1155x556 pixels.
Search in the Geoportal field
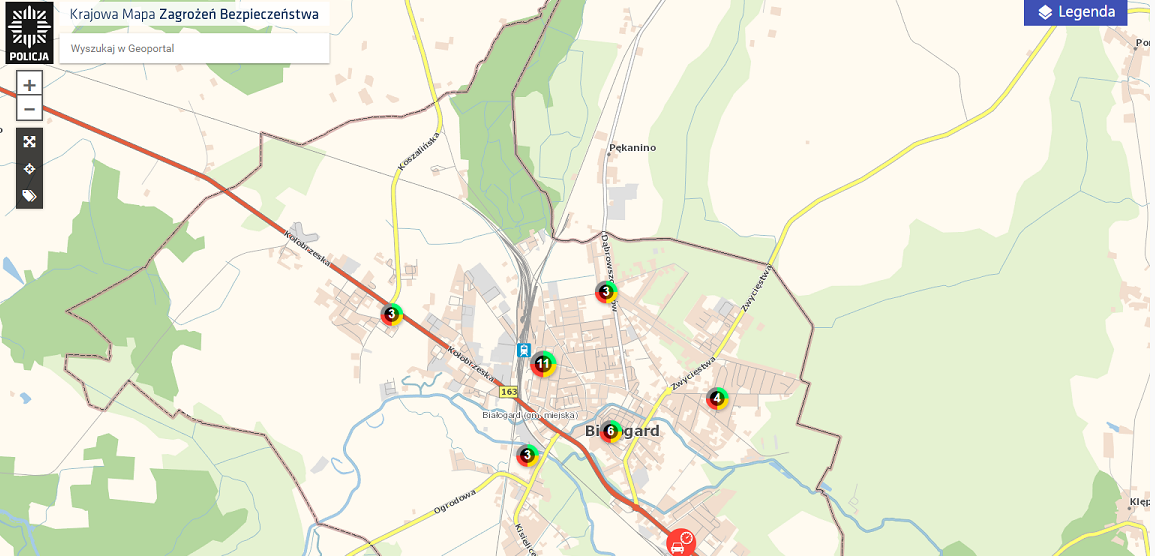pyautogui.click(x=194, y=48)
